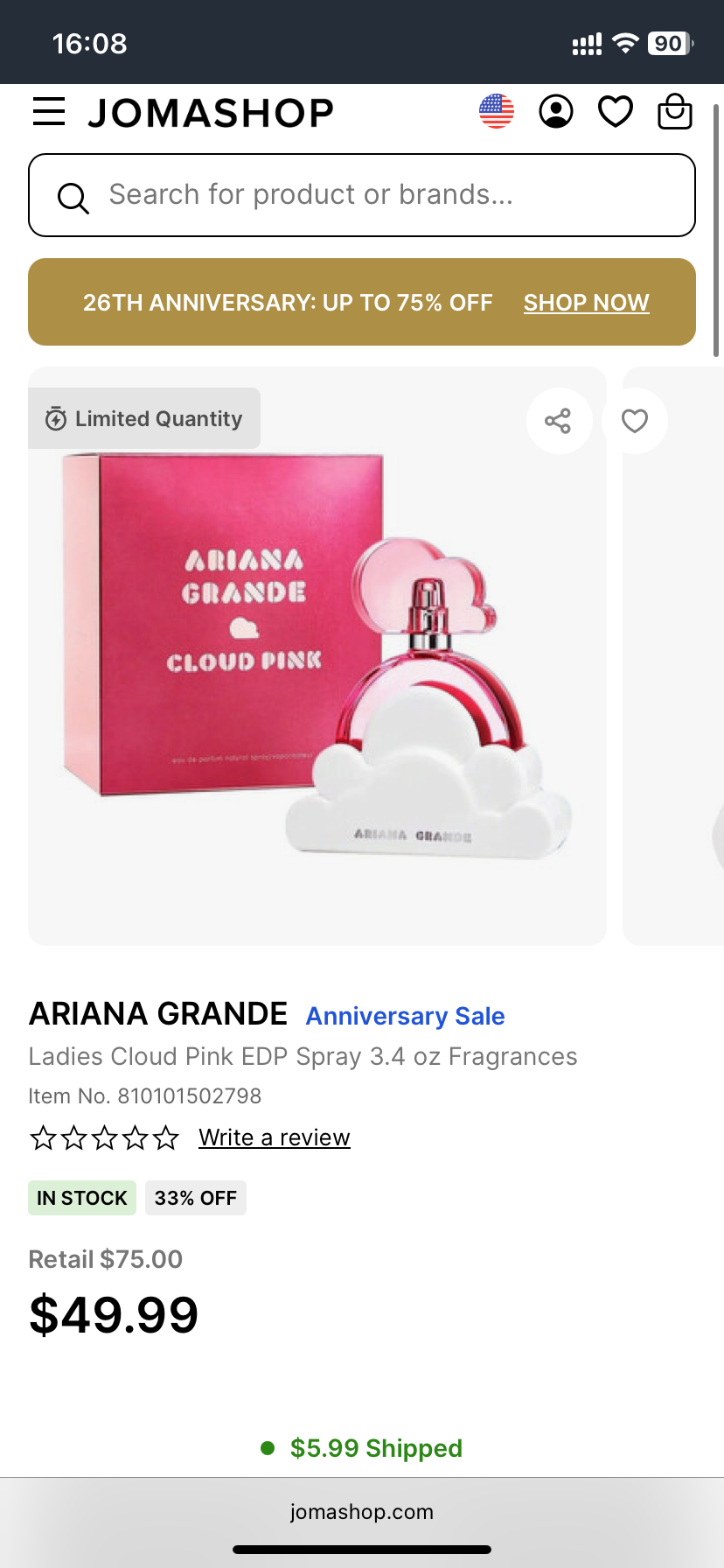Open the hamburger menu

point(49,112)
